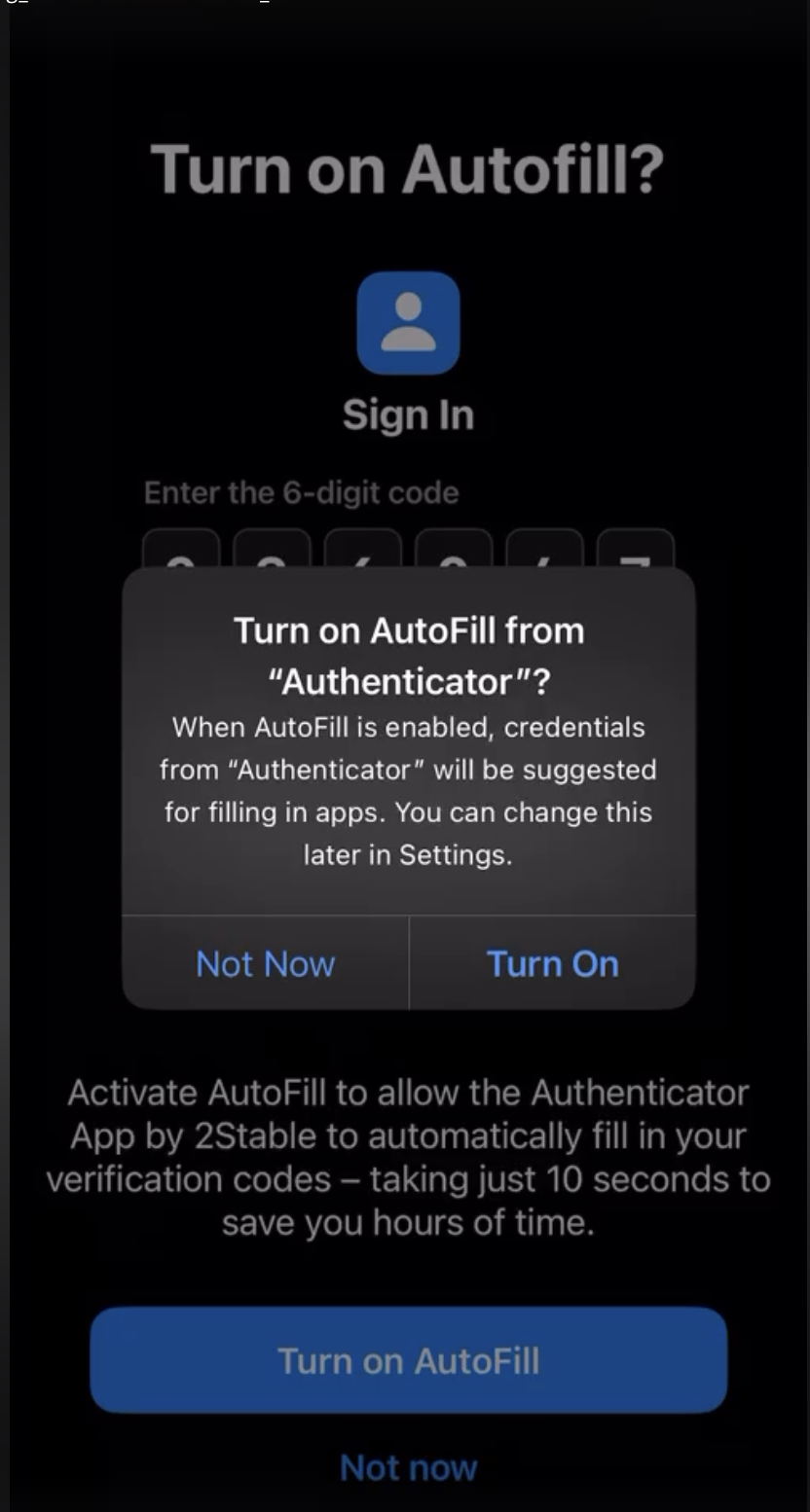Tap Turn On in the AutoFill dialog
810x1512 pixels.
pos(552,963)
